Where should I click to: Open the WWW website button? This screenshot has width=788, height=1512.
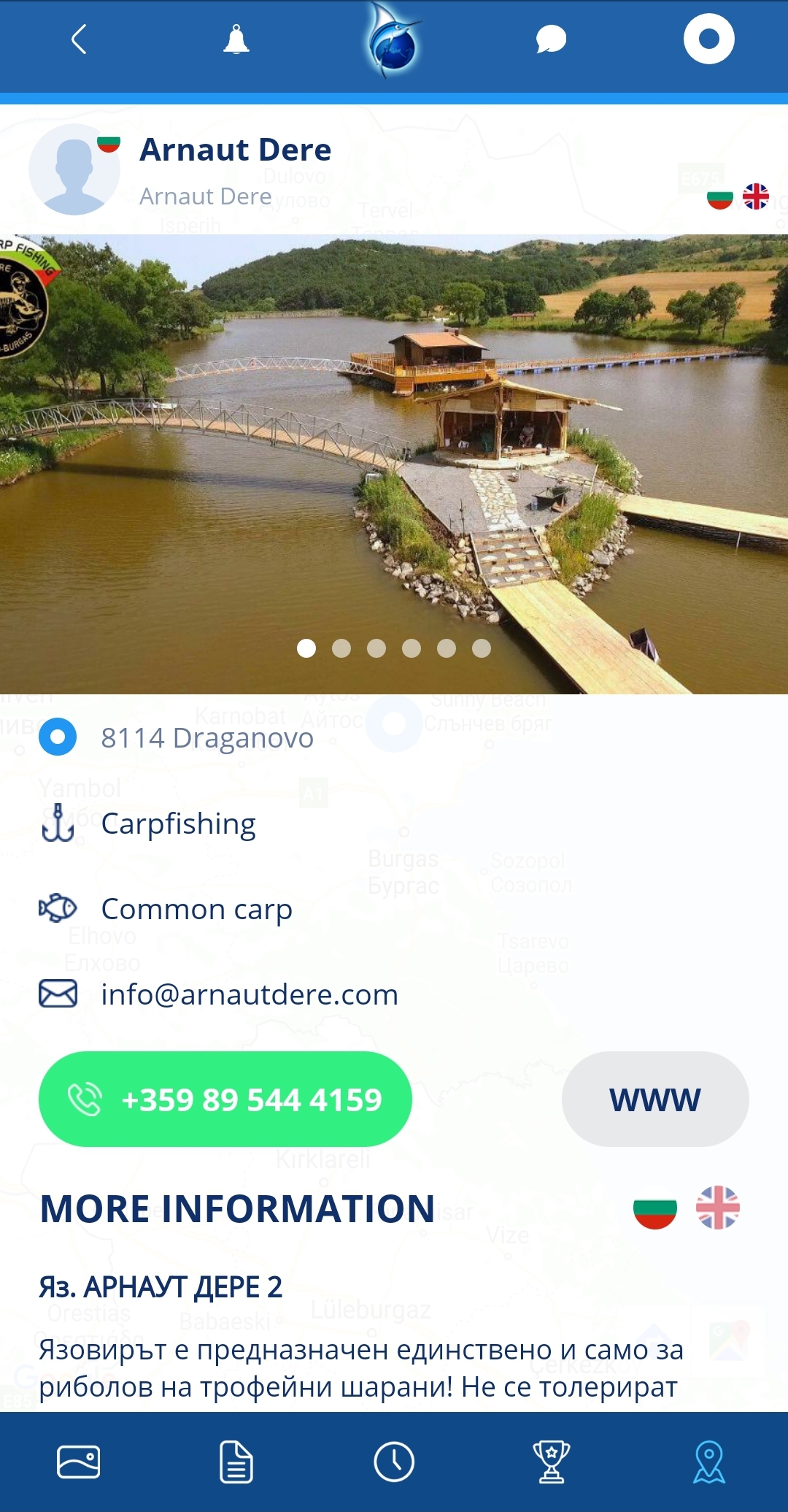tap(654, 1099)
